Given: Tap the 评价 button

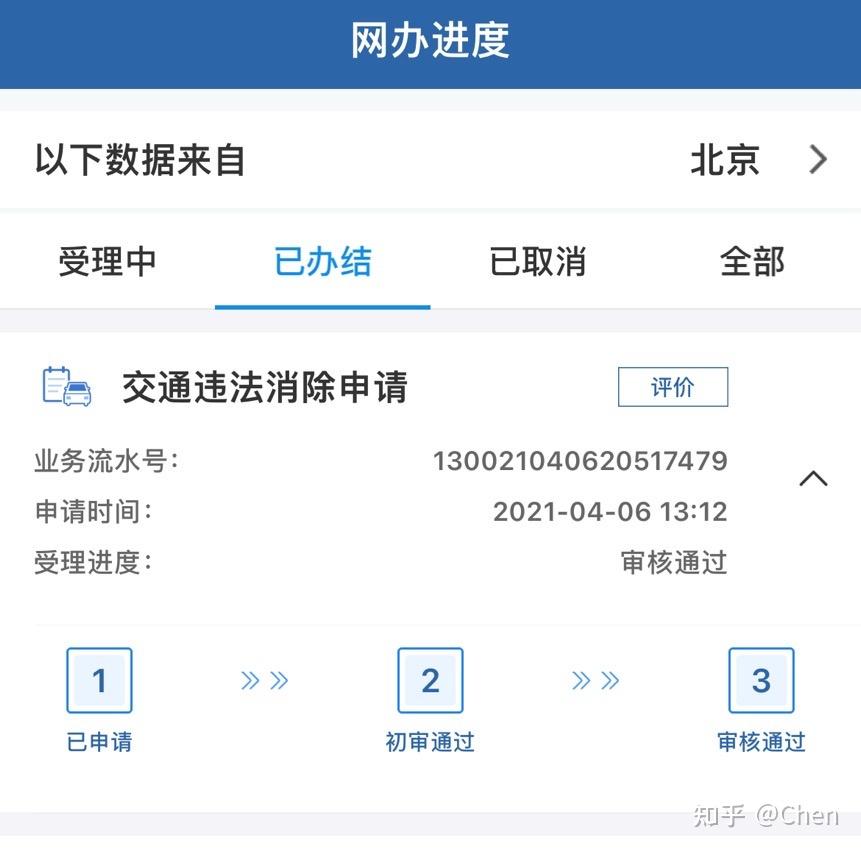Looking at the screenshot, I should click(672, 387).
